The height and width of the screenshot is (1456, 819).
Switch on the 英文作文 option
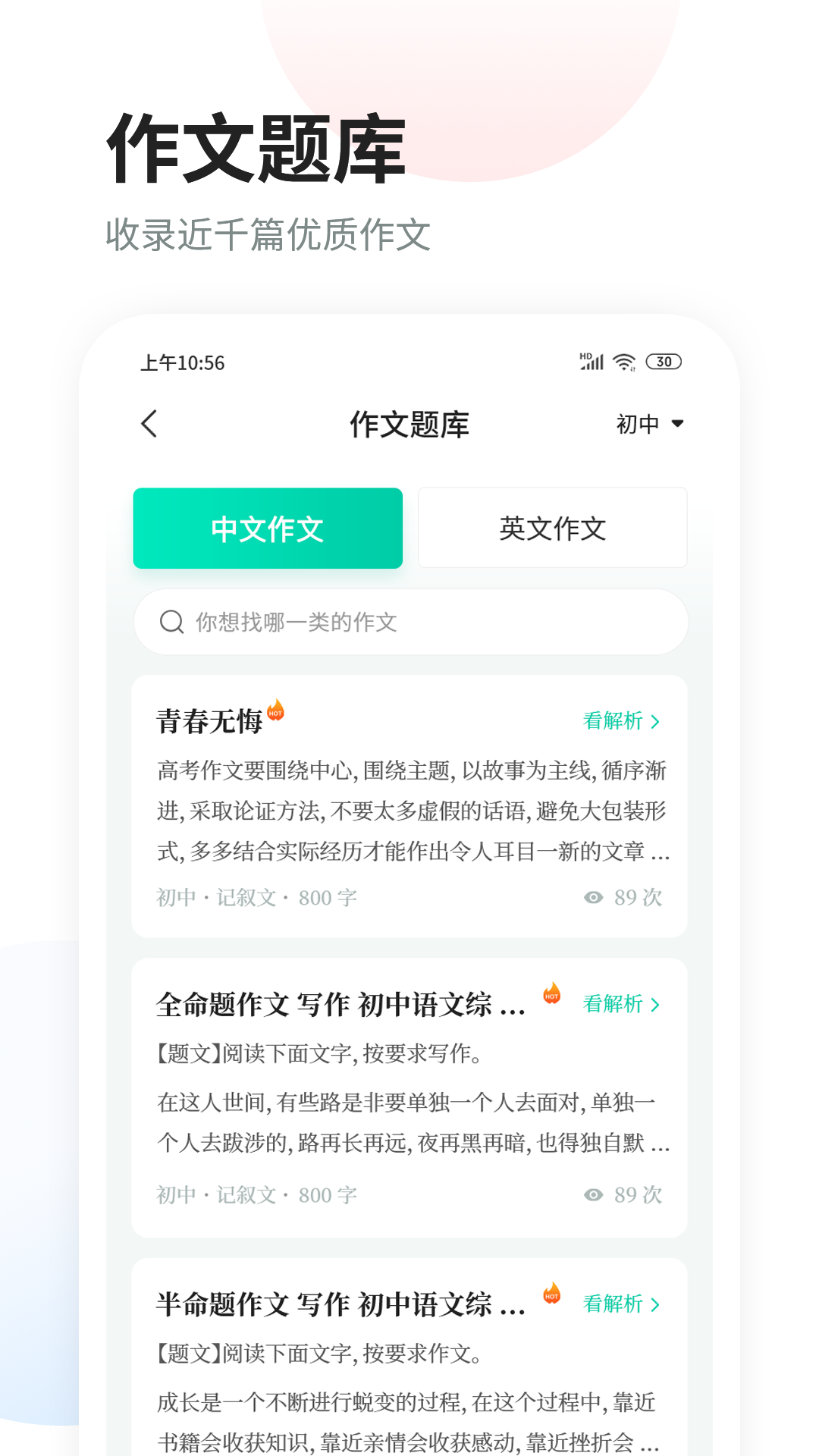[x=551, y=528]
